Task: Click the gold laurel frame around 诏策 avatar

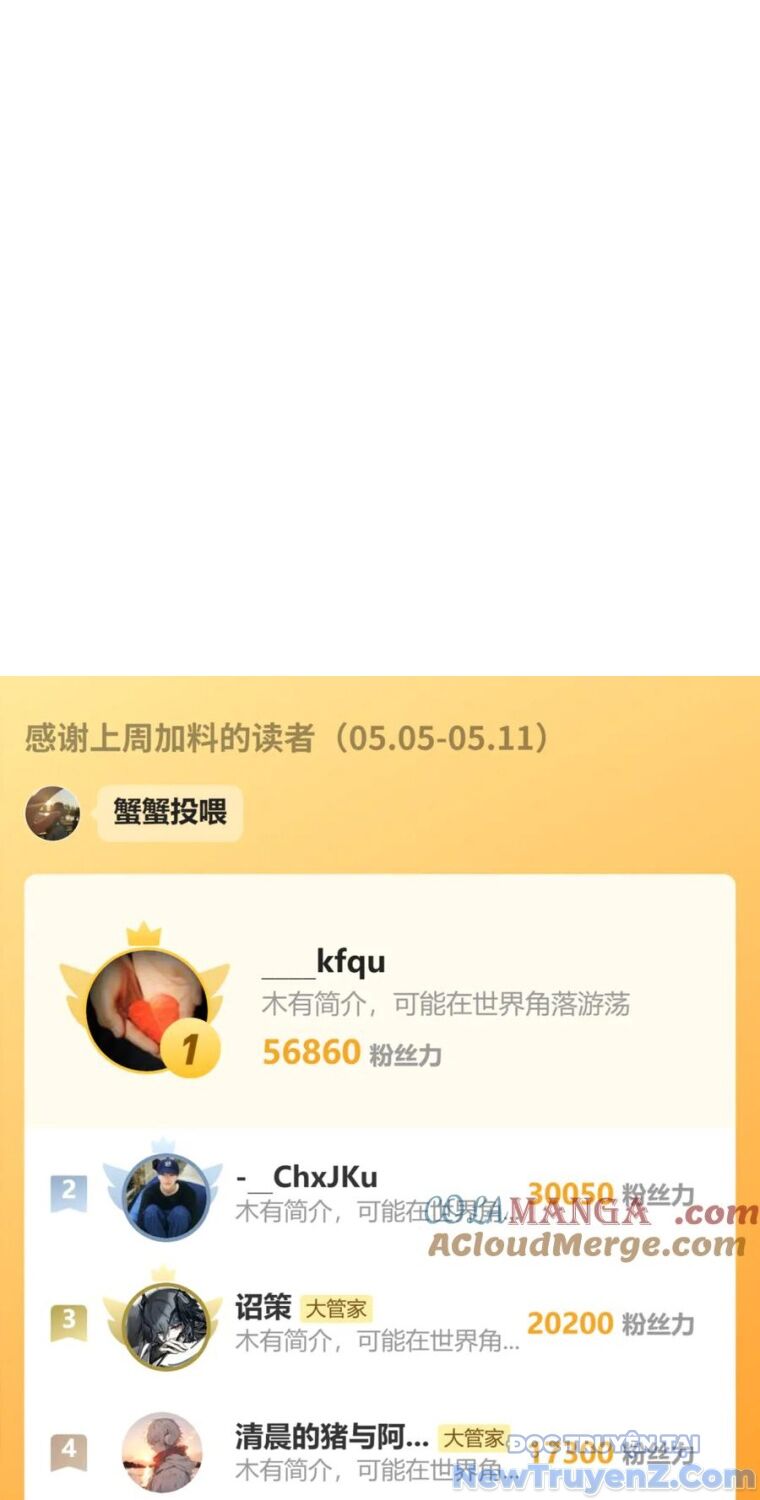Action: tap(165, 1322)
